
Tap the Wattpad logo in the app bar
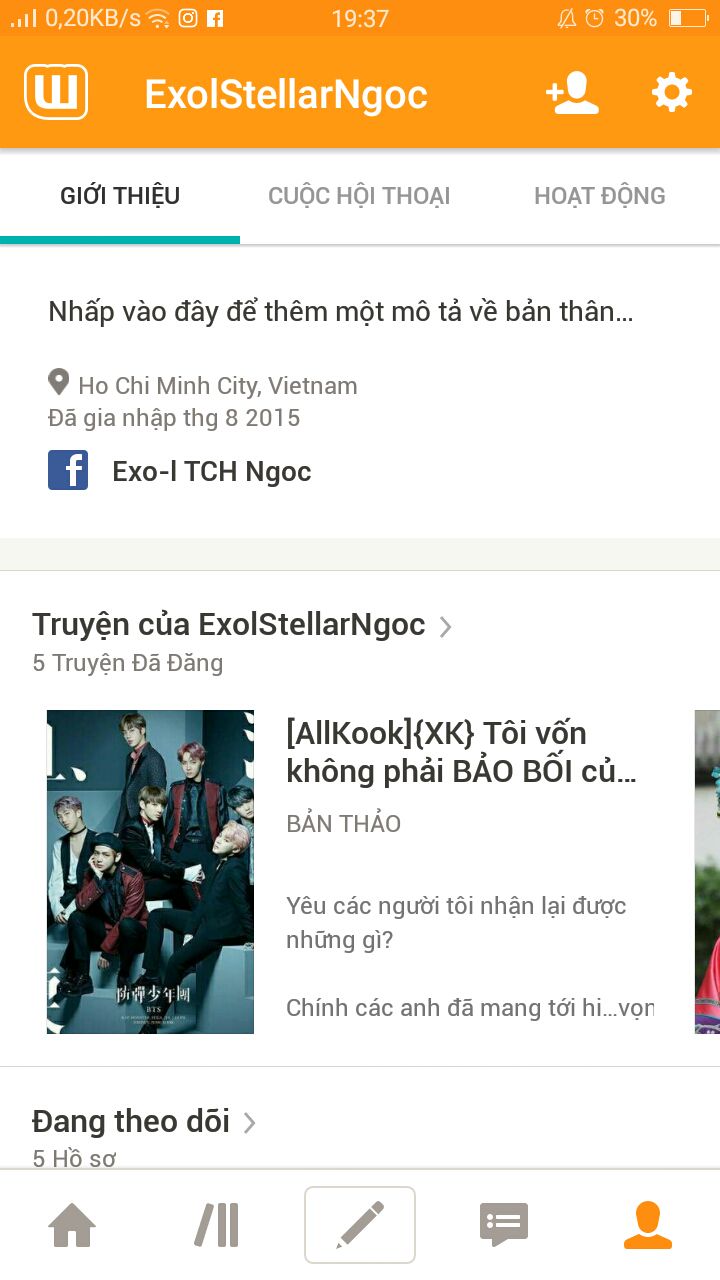[x=56, y=93]
